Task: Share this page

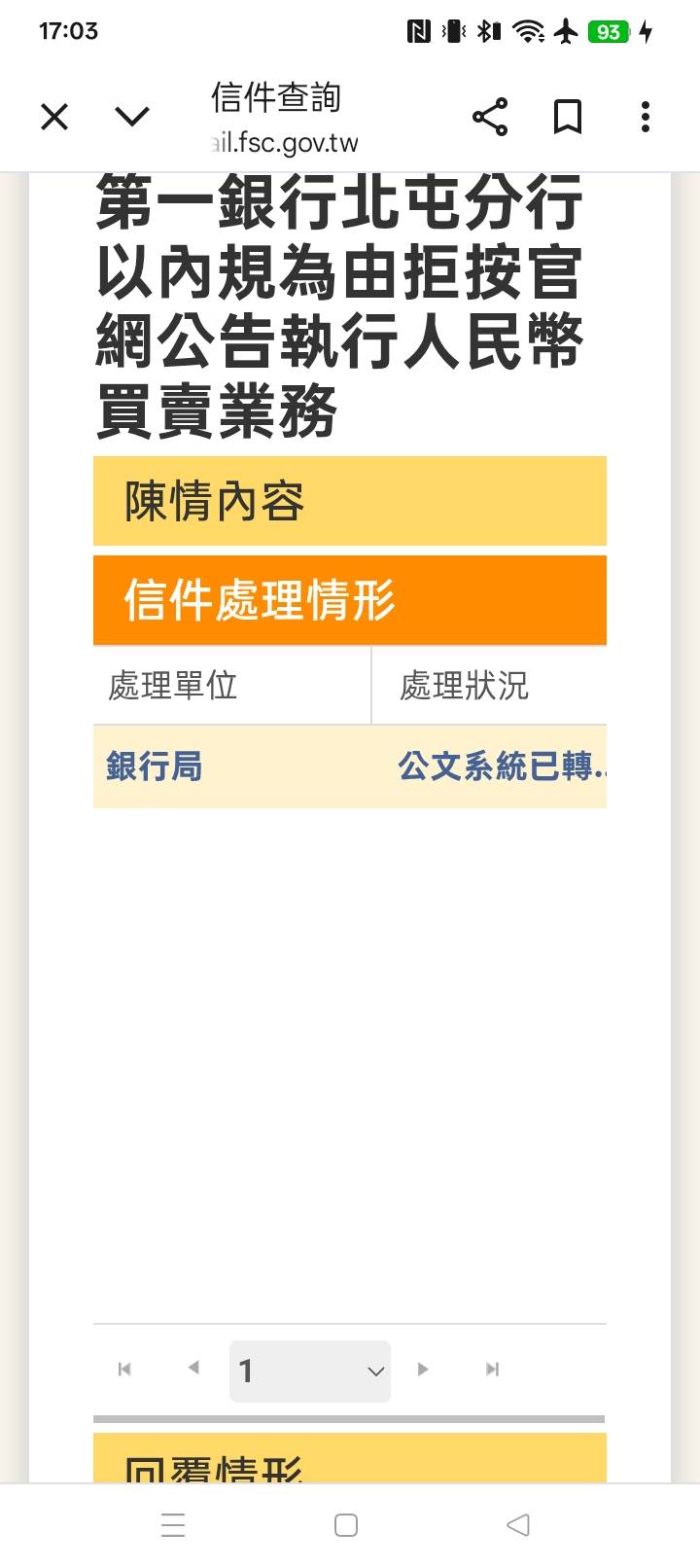Action: tap(490, 118)
